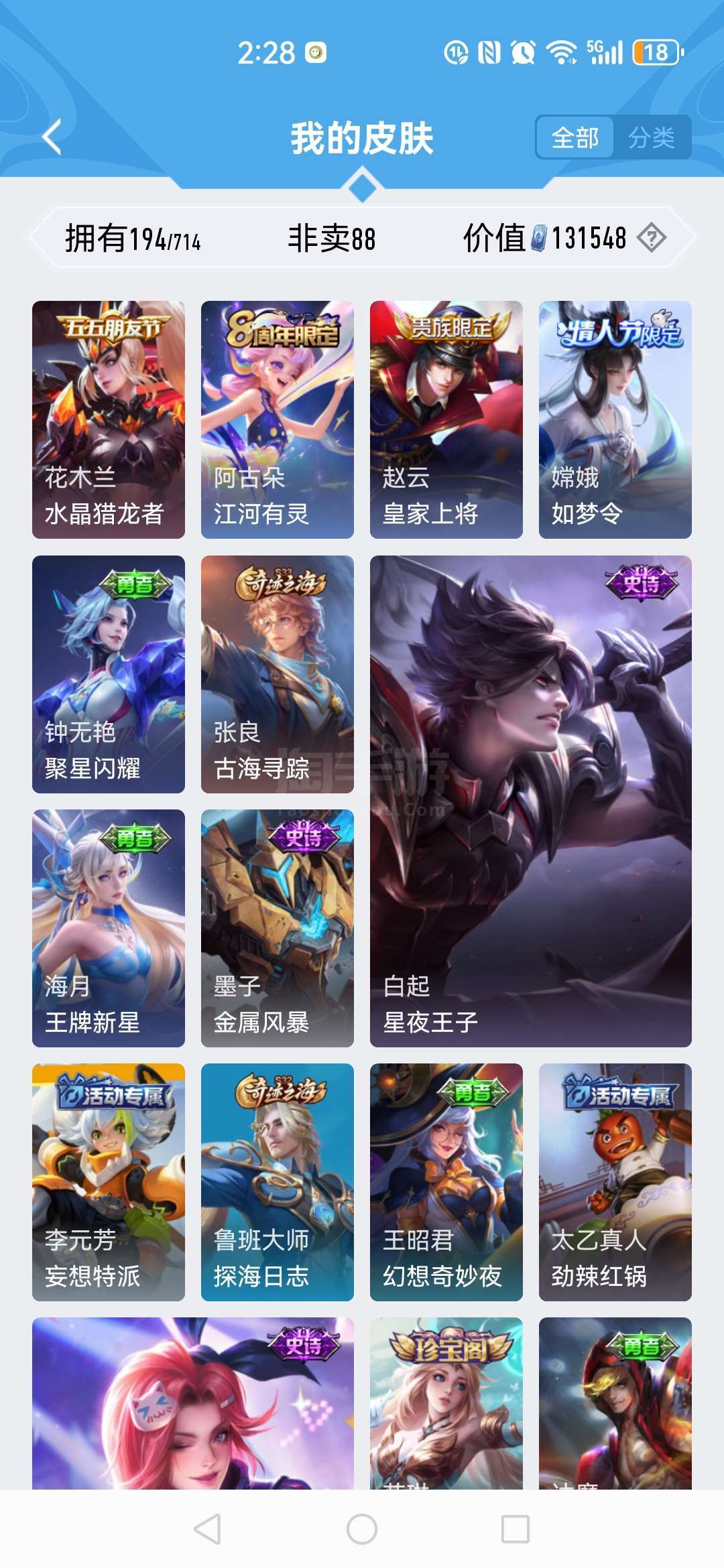Open 花木兰 水晶猎龙者 skin

[109, 419]
